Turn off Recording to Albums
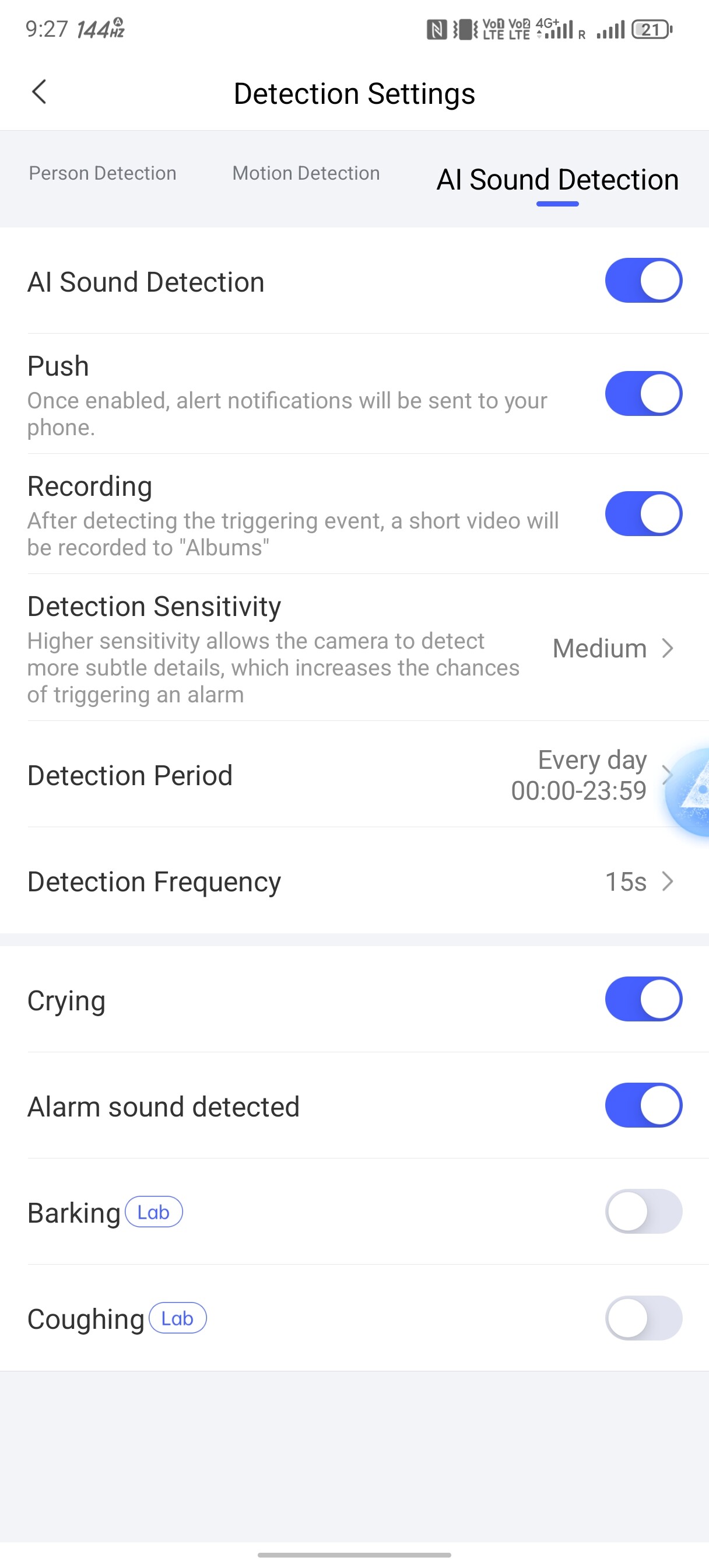Viewport: 709px width, 1568px height. pyautogui.click(x=643, y=514)
